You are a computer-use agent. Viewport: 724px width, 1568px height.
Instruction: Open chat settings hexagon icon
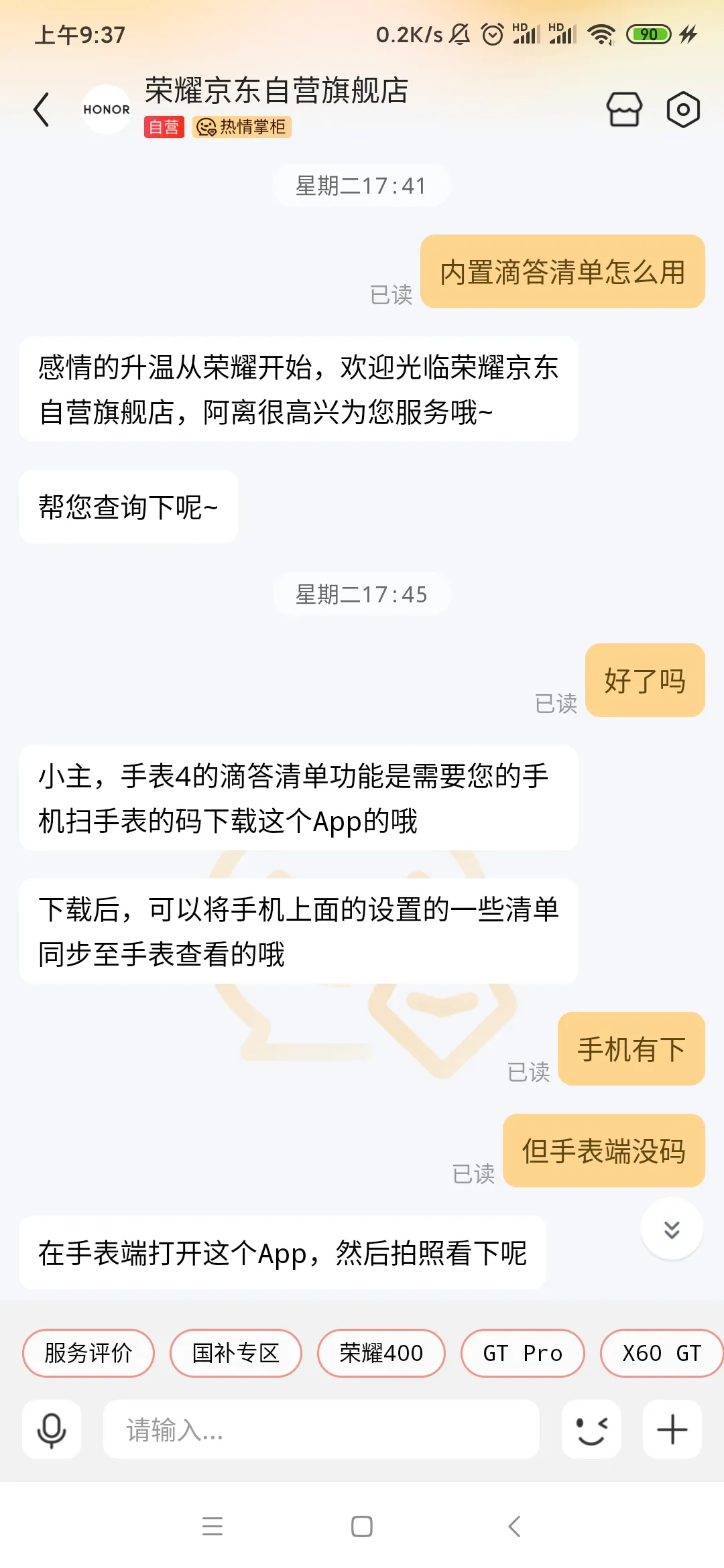[683, 109]
